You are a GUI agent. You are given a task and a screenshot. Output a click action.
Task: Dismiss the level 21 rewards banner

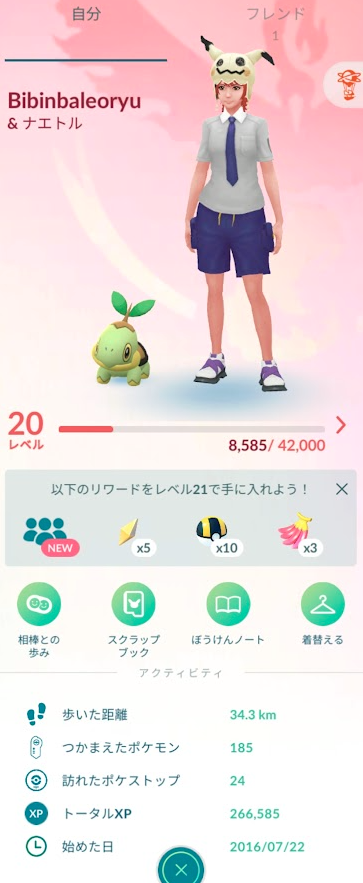pyautogui.click(x=342, y=489)
